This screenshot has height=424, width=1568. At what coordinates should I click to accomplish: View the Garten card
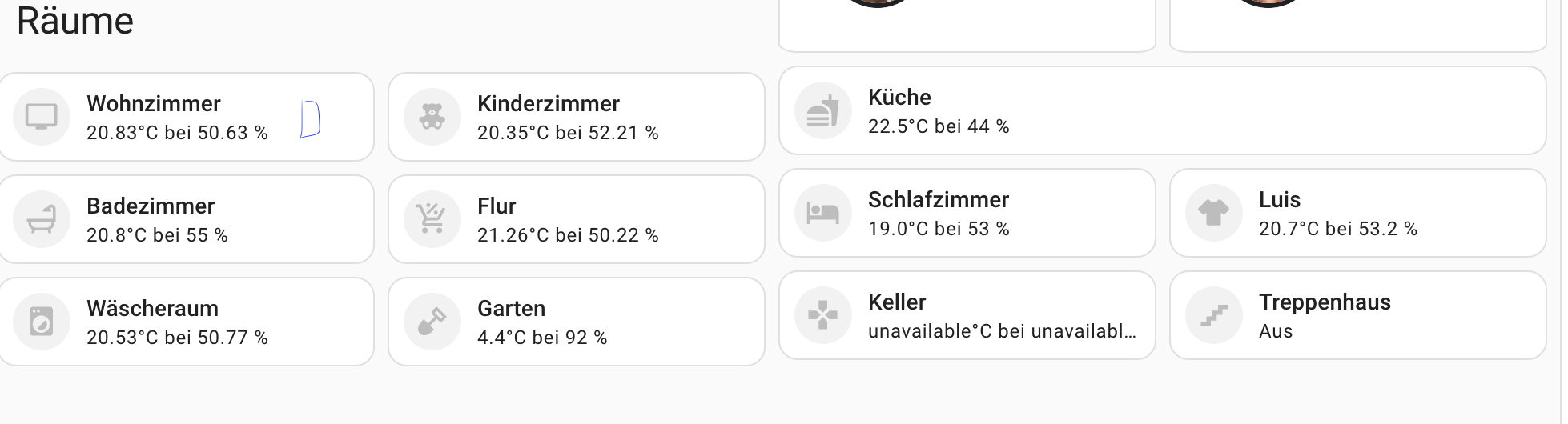pyautogui.click(x=575, y=322)
